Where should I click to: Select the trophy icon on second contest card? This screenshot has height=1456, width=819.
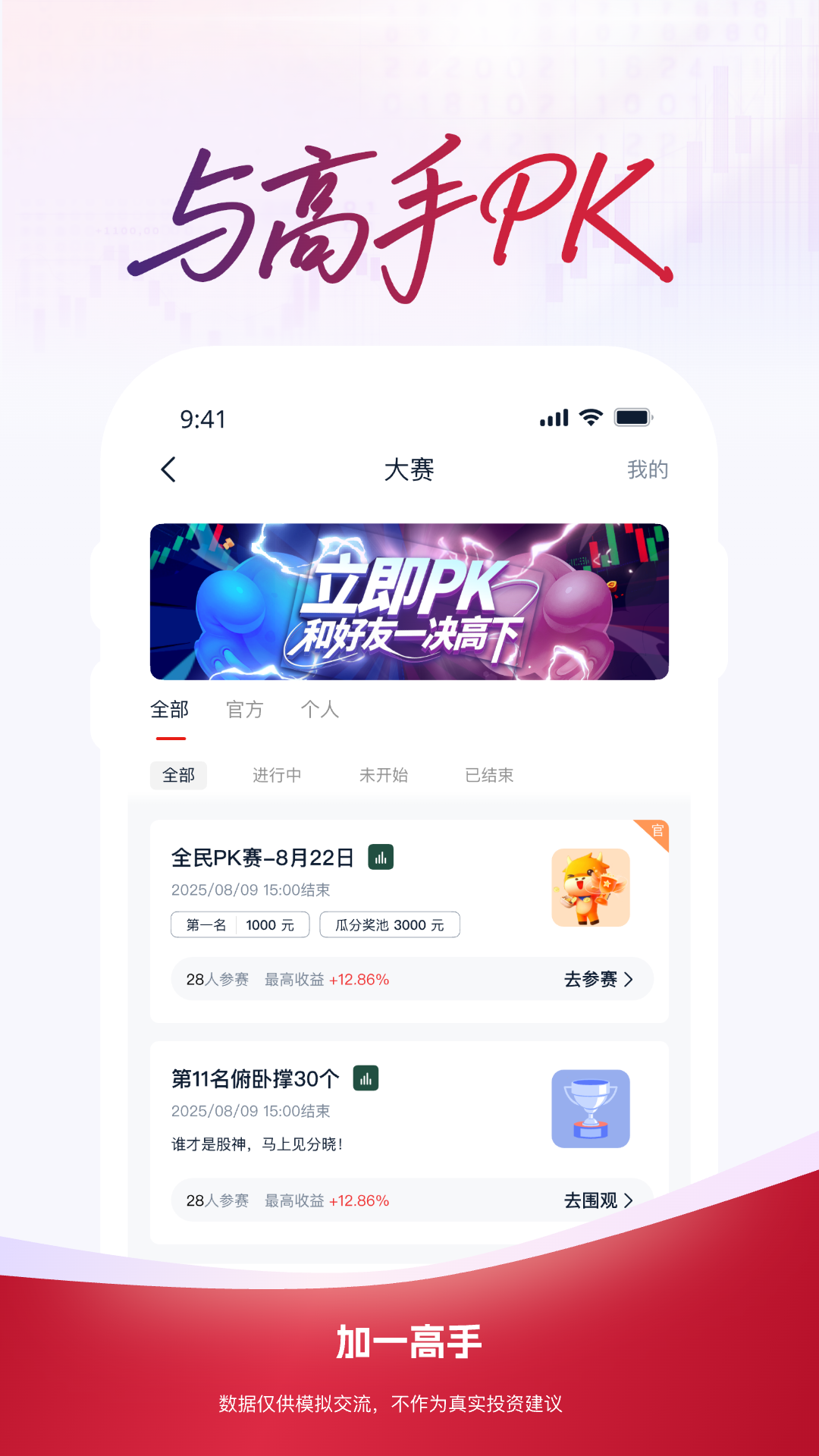coord(591,1109)
